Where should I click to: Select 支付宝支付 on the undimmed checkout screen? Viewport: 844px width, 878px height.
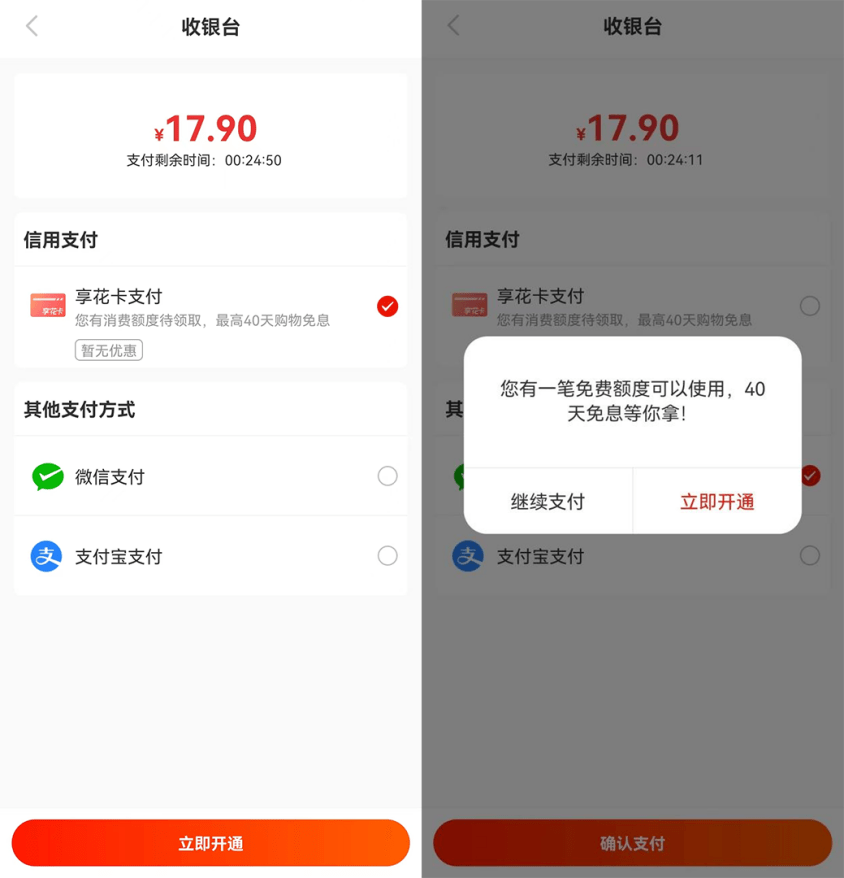[x=387, y=556]
